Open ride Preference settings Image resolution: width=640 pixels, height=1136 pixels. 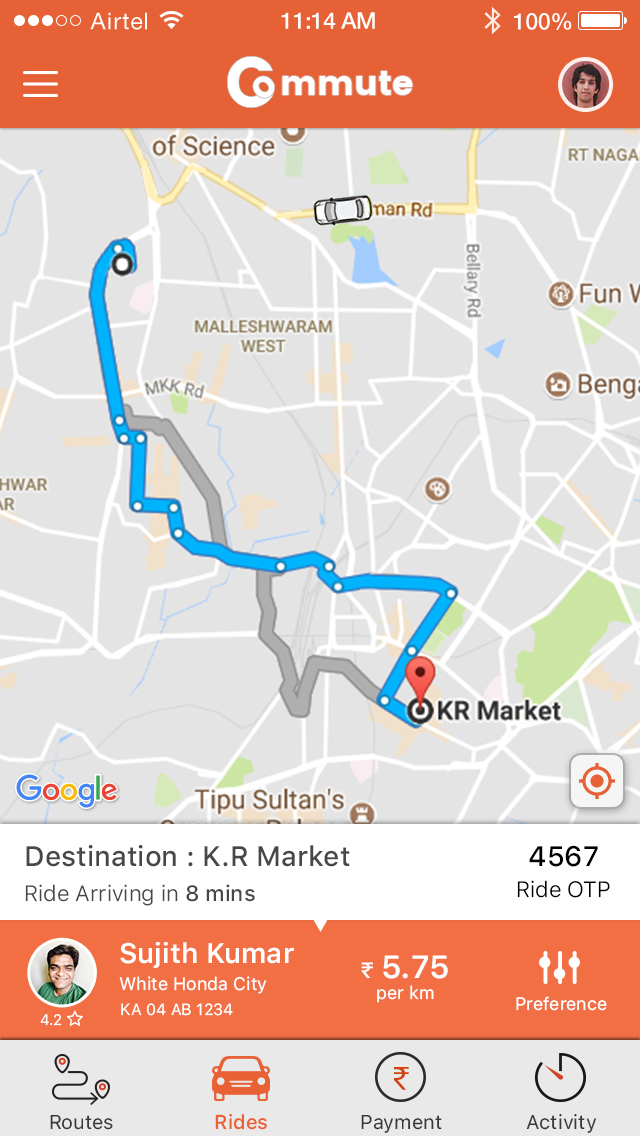pyautogui.click(x=560, y=980)
